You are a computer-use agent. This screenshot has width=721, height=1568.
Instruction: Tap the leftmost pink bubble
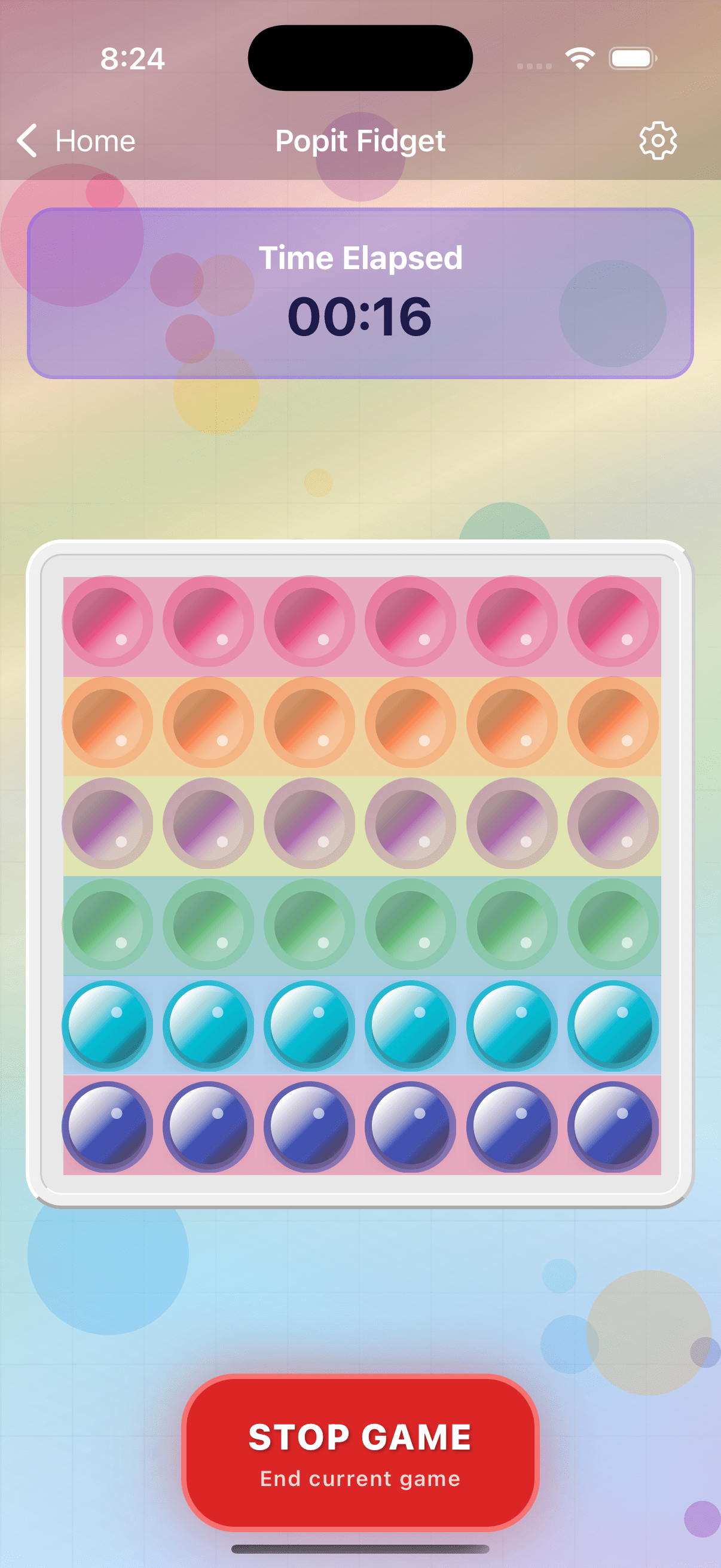coord(108,621)
